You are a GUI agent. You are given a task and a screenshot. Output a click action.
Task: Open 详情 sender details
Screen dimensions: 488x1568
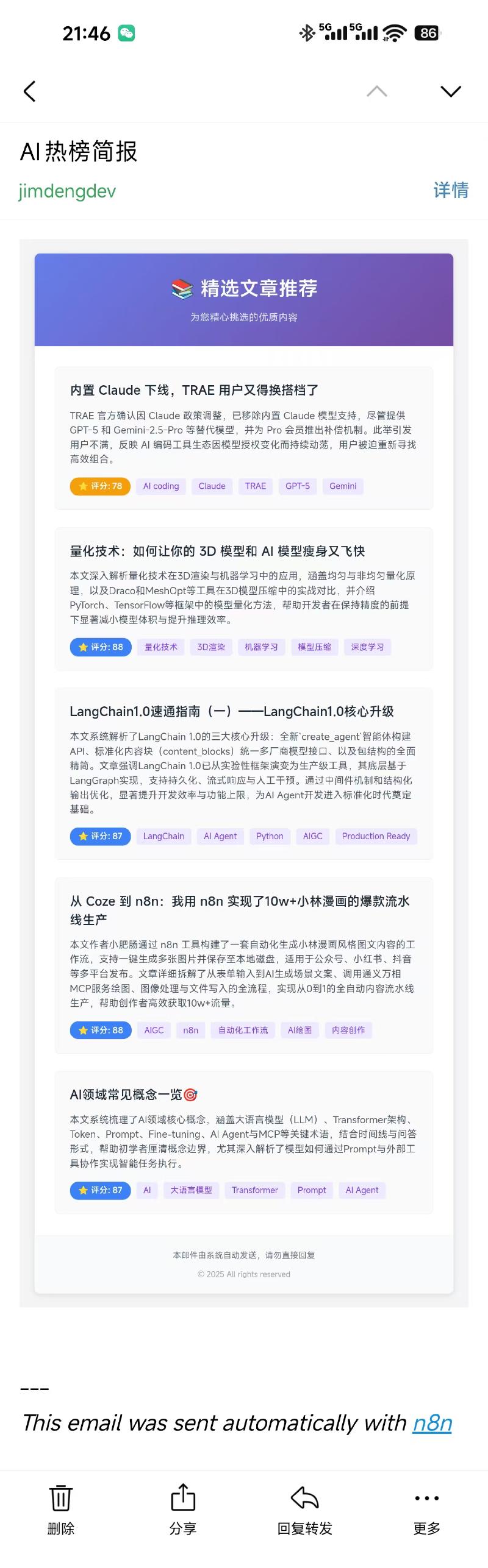pos(451,190)
